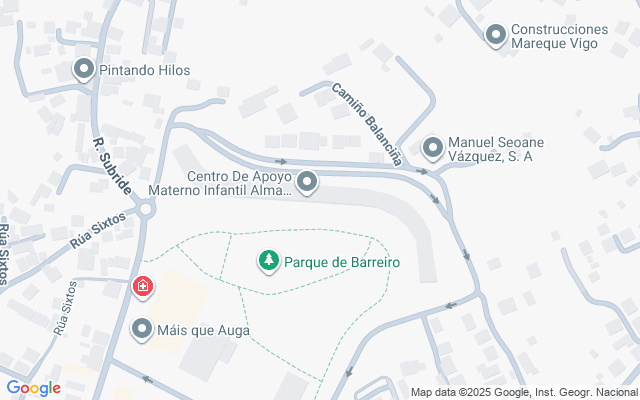Image resolution: width=640 pixels, height=400 pixels.
Task: Tap the red medical facility marker
Action: click(143, 287)
